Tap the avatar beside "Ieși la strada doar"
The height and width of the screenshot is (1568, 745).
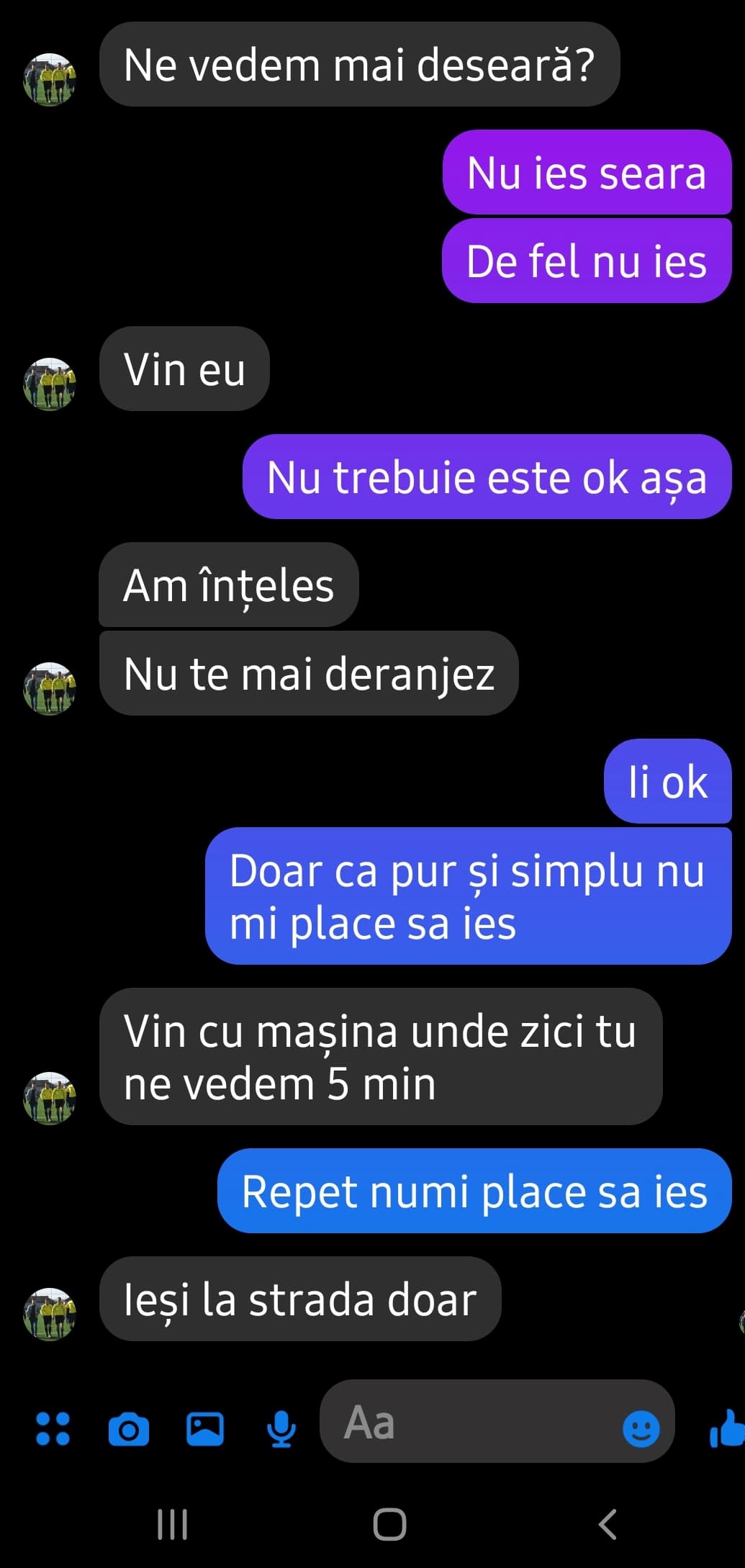(x=50, y=1313)
